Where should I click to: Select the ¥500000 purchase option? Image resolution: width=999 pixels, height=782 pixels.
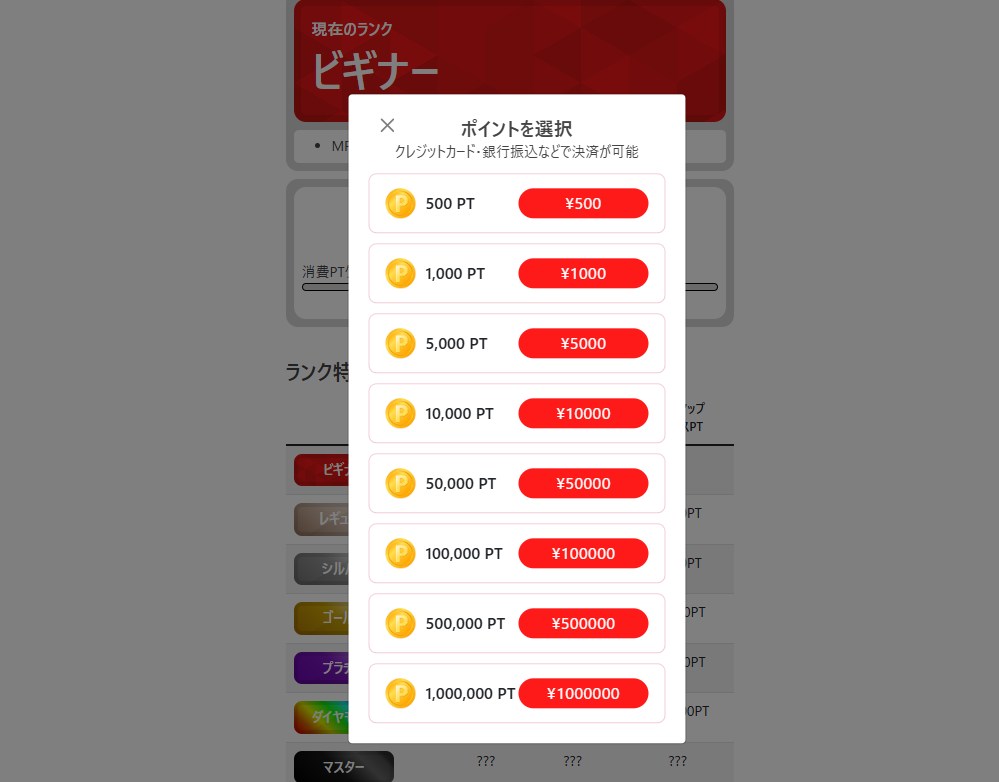(583, 624)
